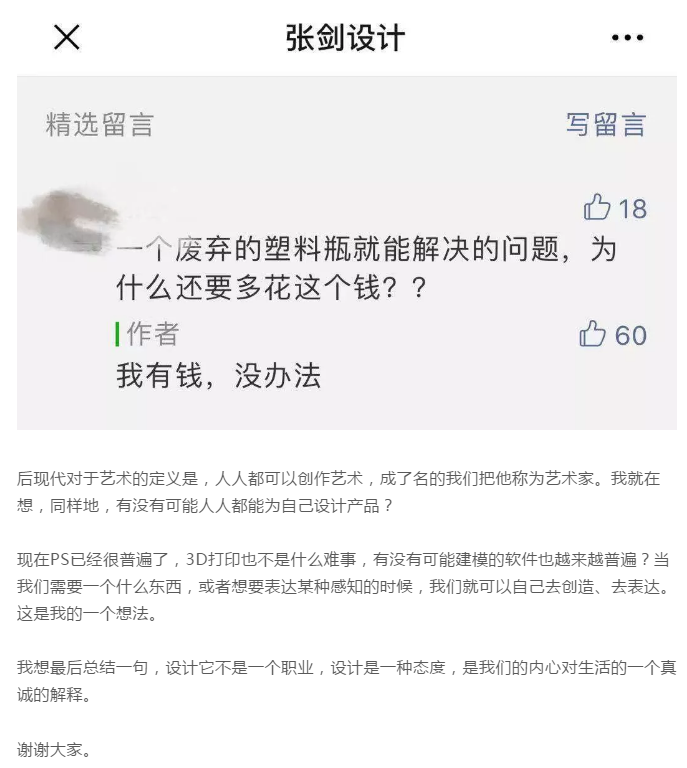687x768 pixels.
Task: View the 精选留言 comment screenshot image
Action: point(346,253)
